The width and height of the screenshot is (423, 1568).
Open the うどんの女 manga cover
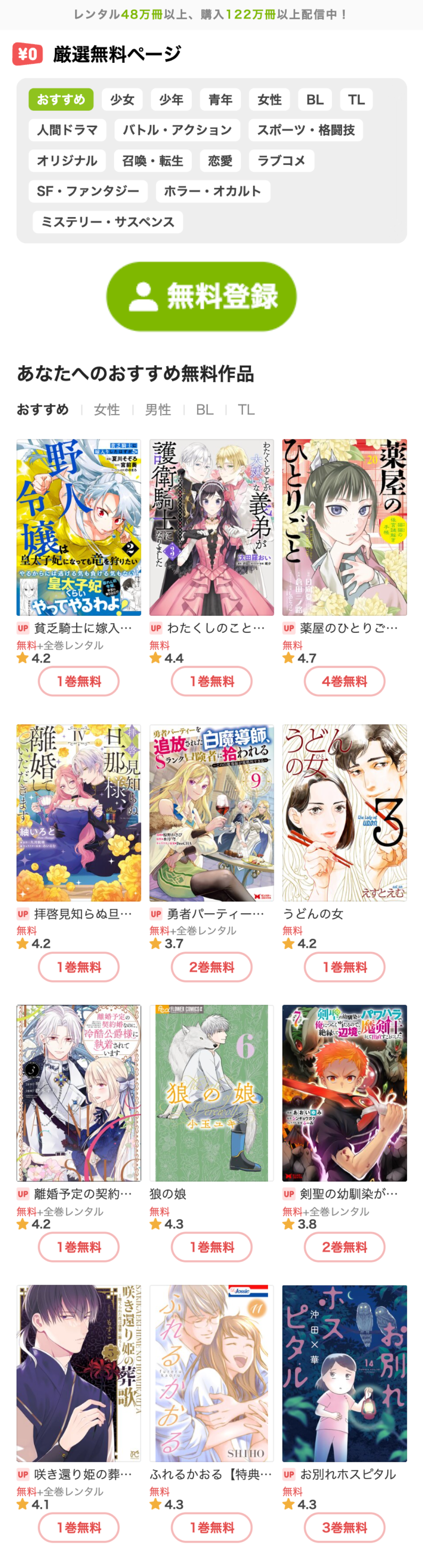click(344, 813)
